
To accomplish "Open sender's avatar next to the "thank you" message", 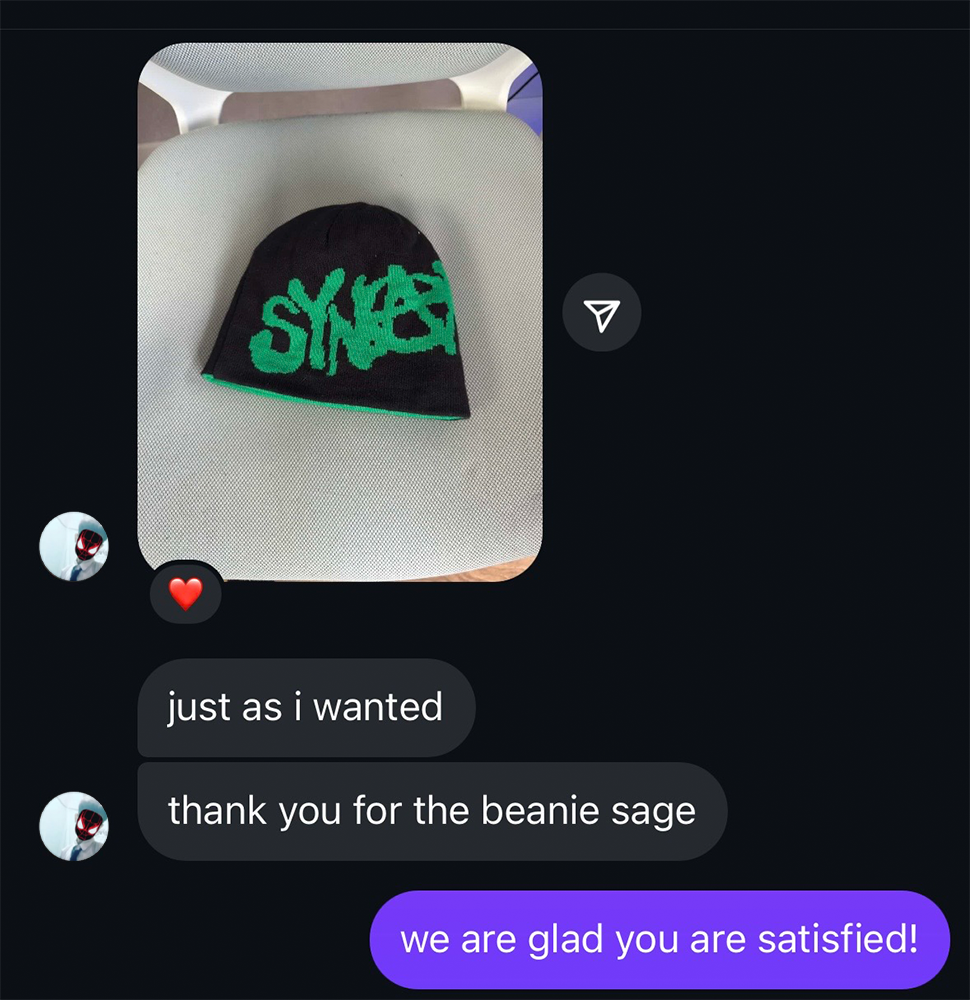I will [73, 826].
